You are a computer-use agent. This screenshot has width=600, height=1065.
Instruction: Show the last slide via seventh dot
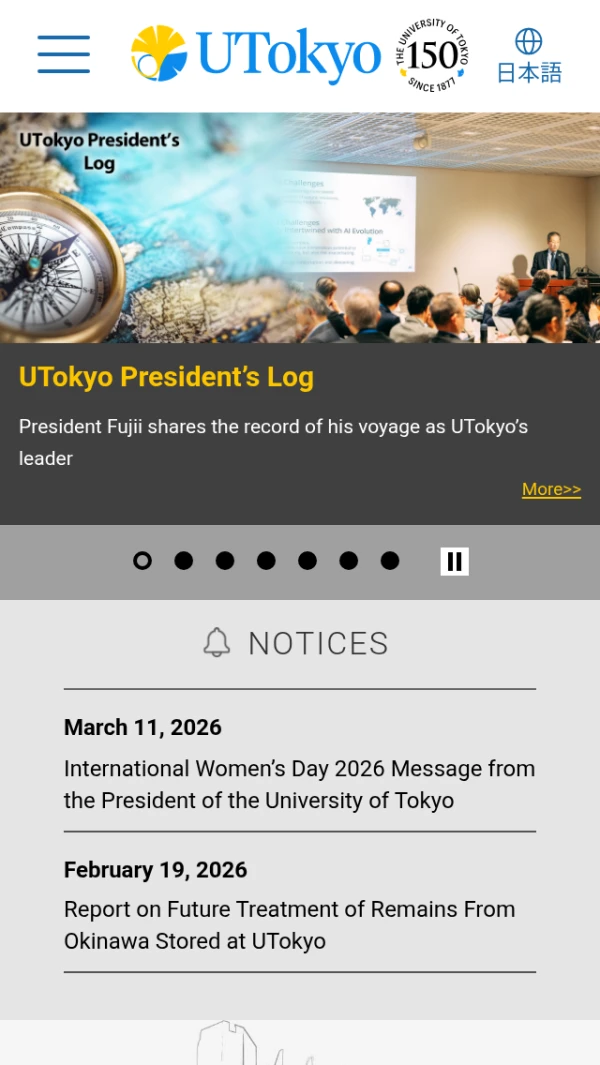390,561
